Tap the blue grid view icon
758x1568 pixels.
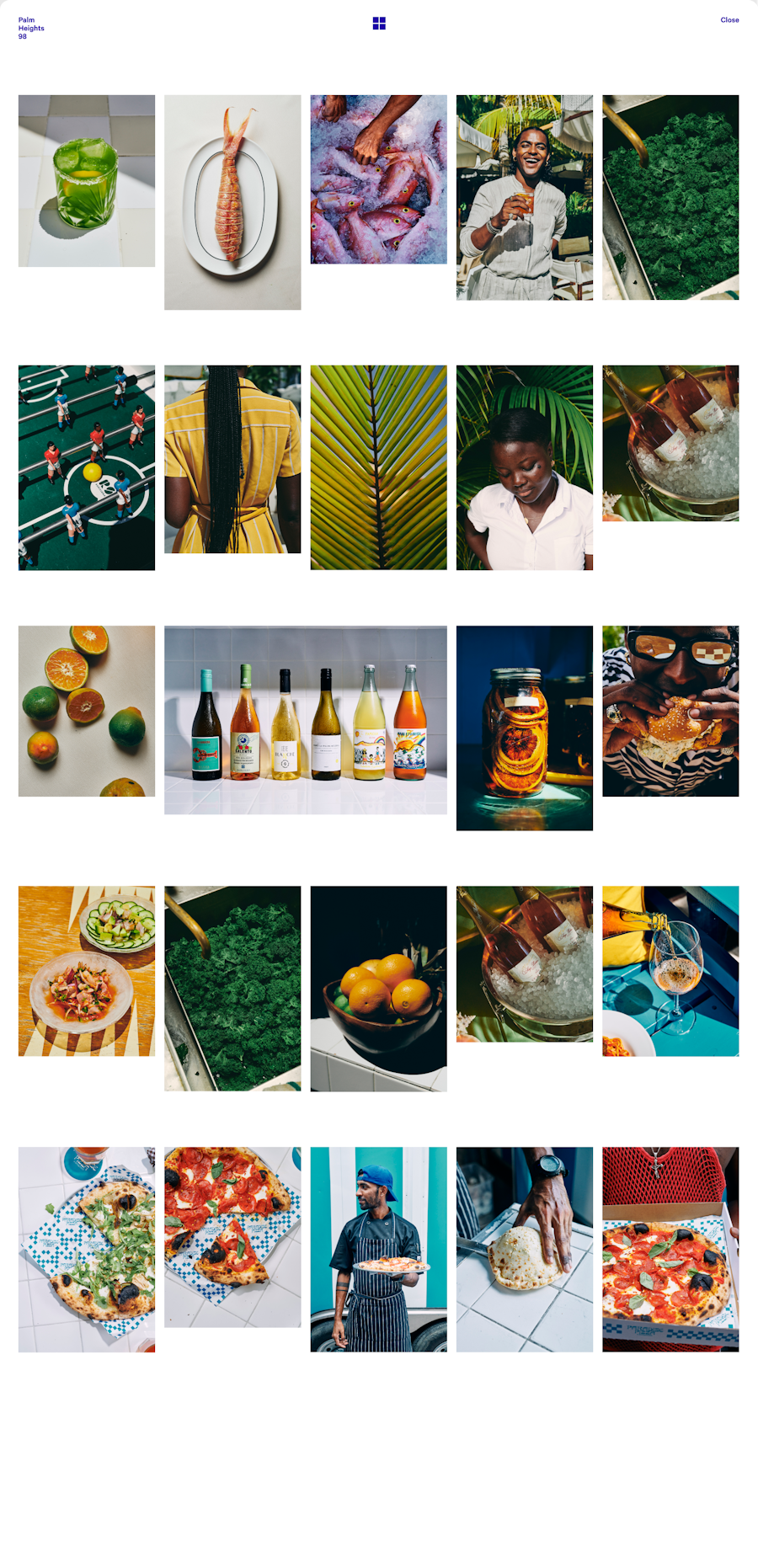click(379, 24)
